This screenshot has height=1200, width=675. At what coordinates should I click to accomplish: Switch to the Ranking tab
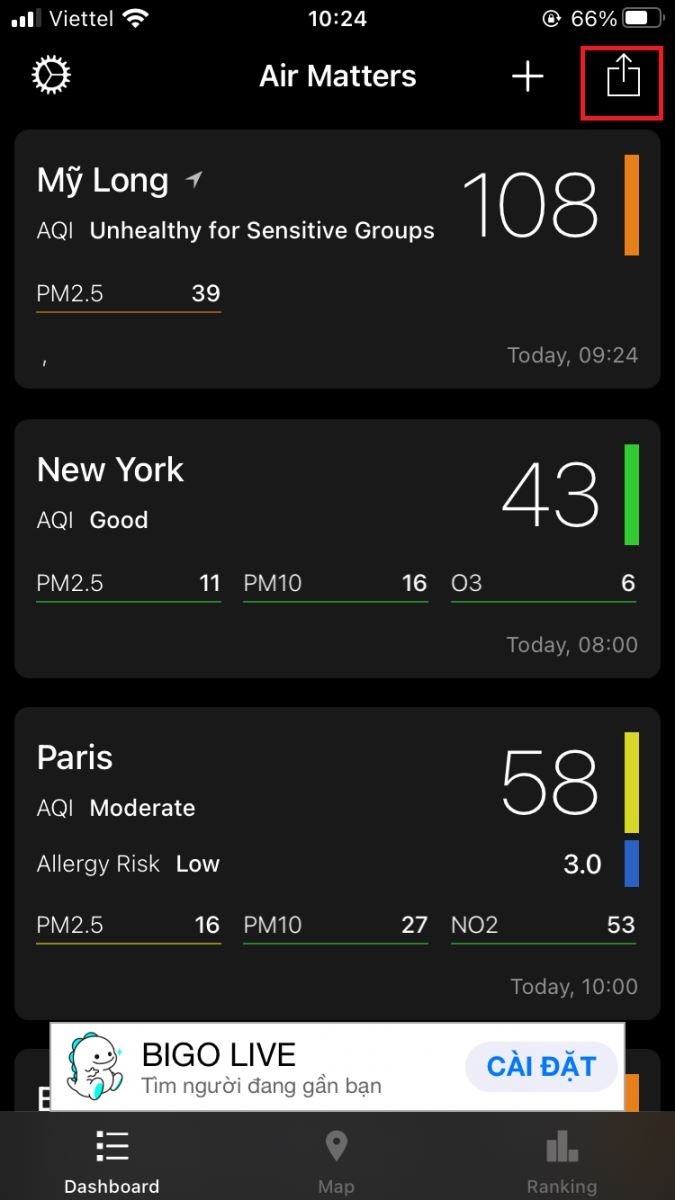point(561,1161)
